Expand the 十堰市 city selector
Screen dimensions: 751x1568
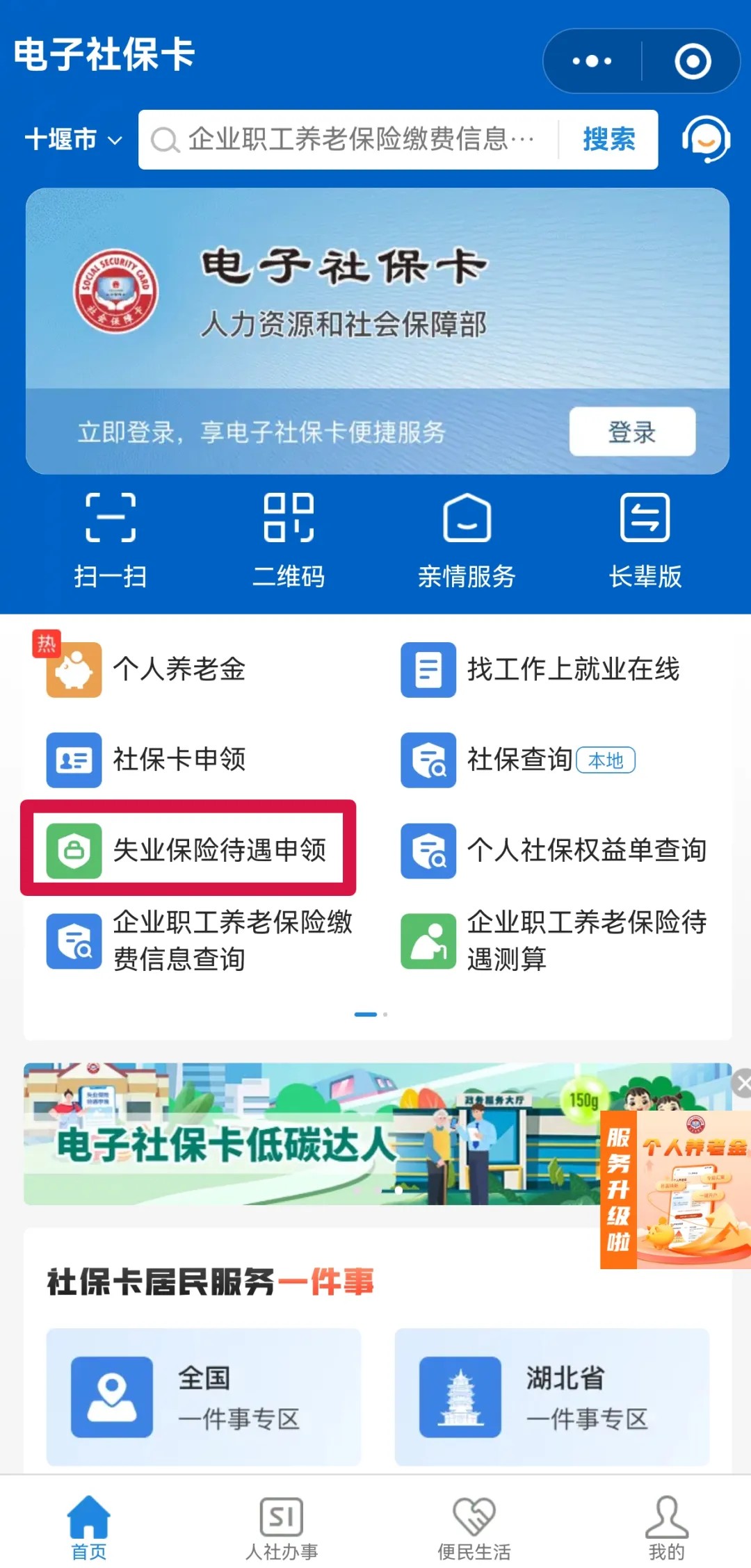[74, 140]
